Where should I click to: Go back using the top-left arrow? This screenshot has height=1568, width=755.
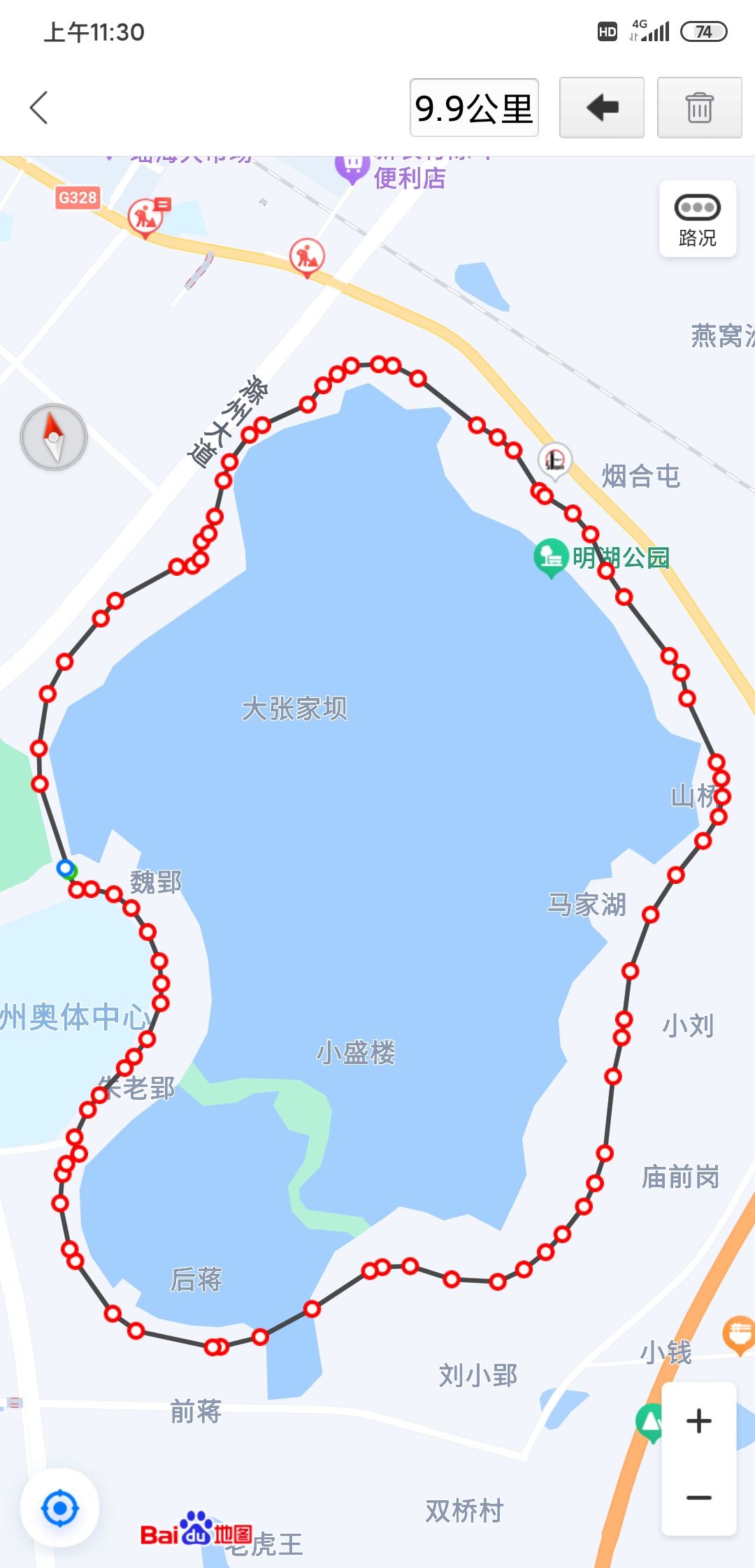pos(39,108)
